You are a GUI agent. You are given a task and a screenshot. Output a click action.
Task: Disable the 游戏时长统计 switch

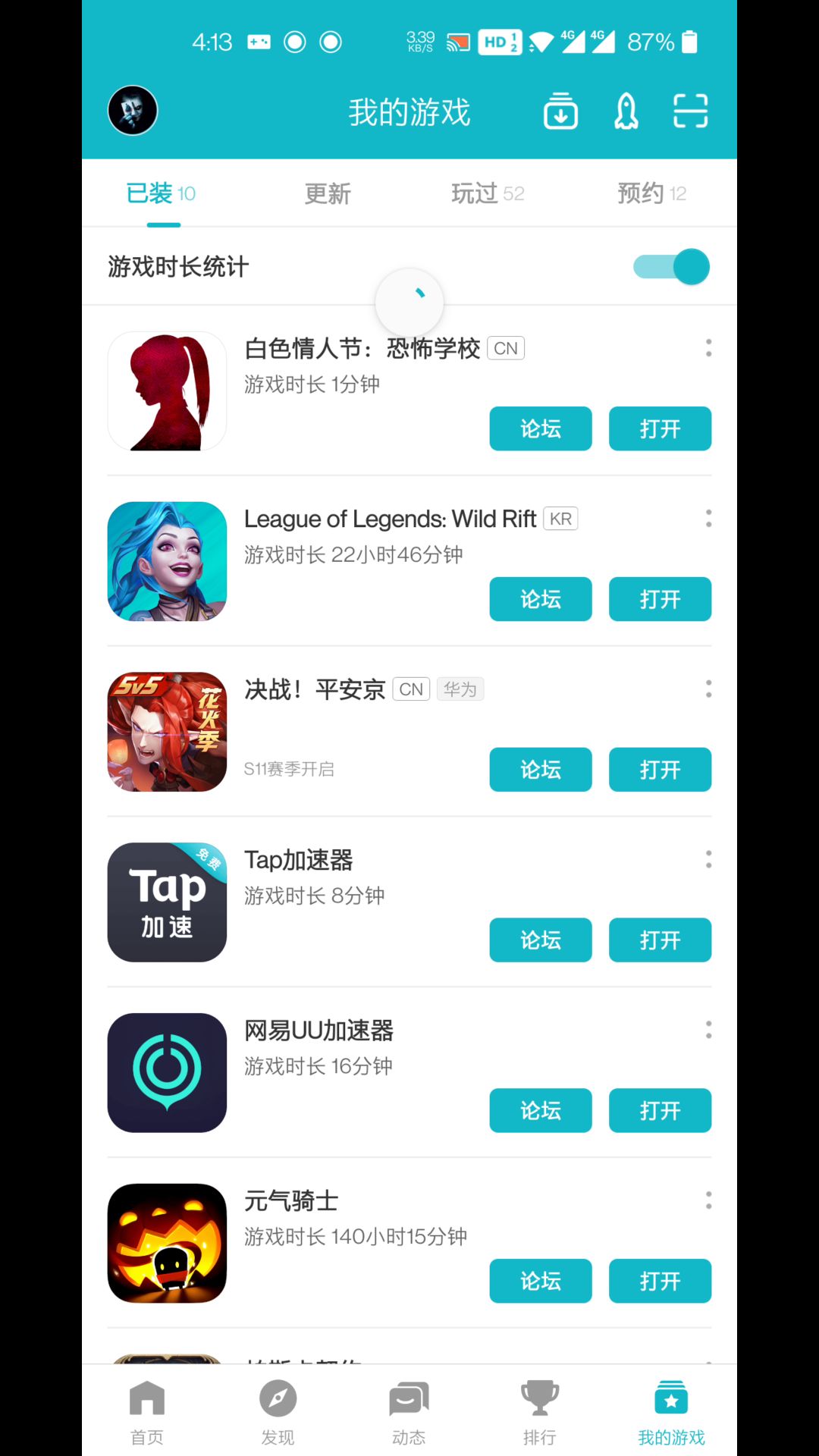pos(671,267)
